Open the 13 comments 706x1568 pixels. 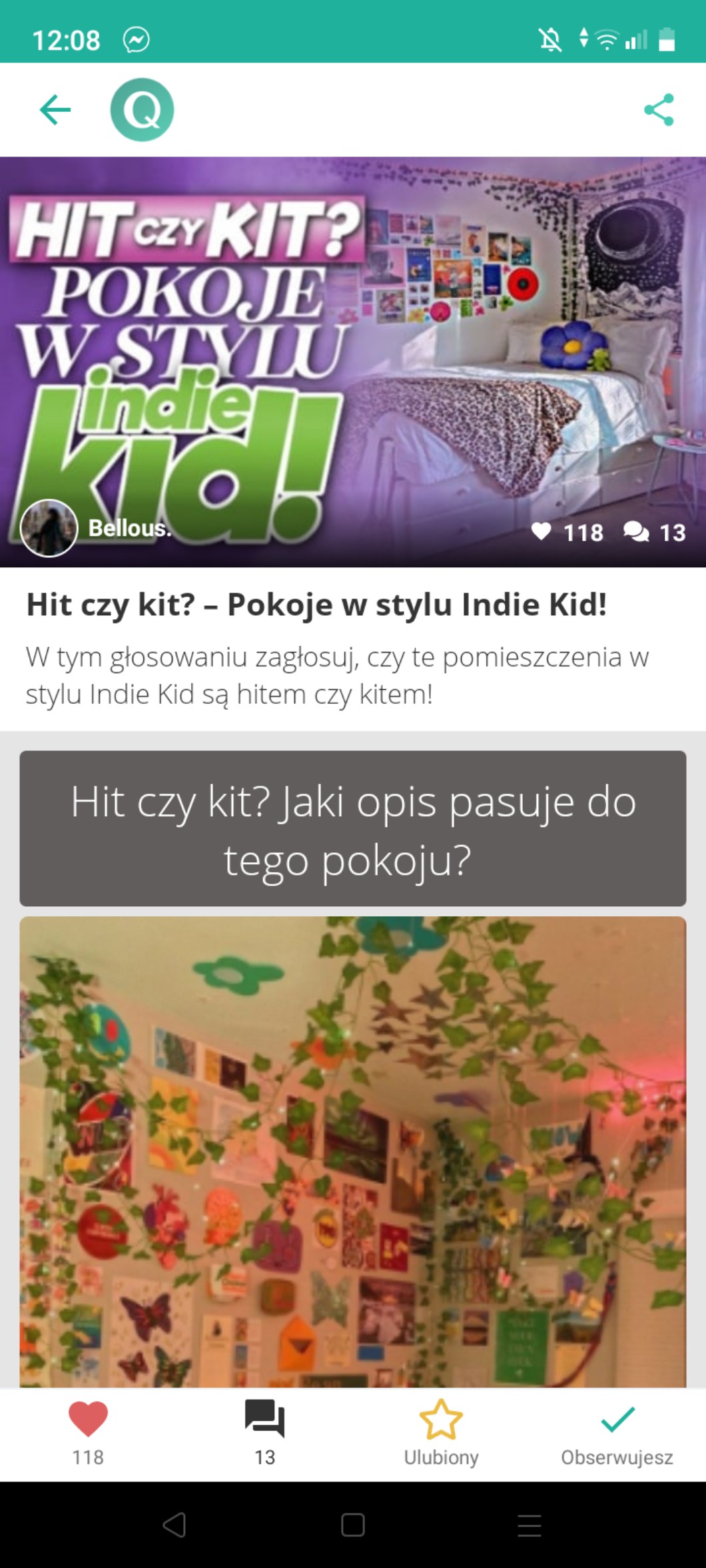pos(264,1432)
